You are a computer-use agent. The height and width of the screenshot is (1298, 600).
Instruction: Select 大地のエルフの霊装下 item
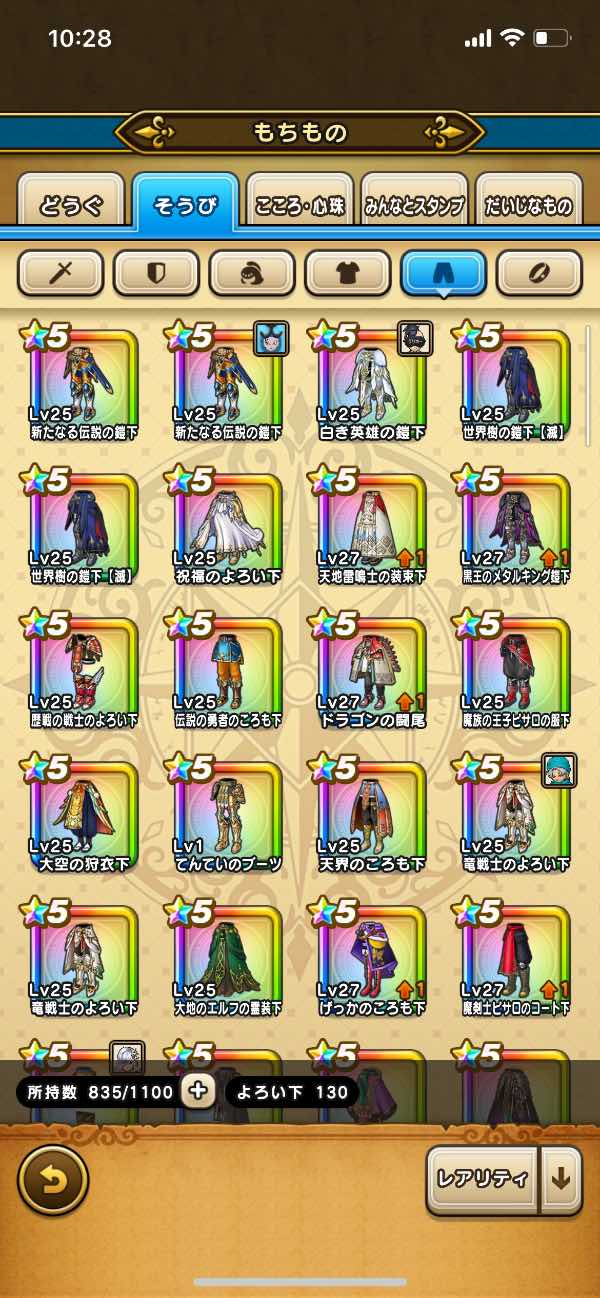[x=227, y=962]
